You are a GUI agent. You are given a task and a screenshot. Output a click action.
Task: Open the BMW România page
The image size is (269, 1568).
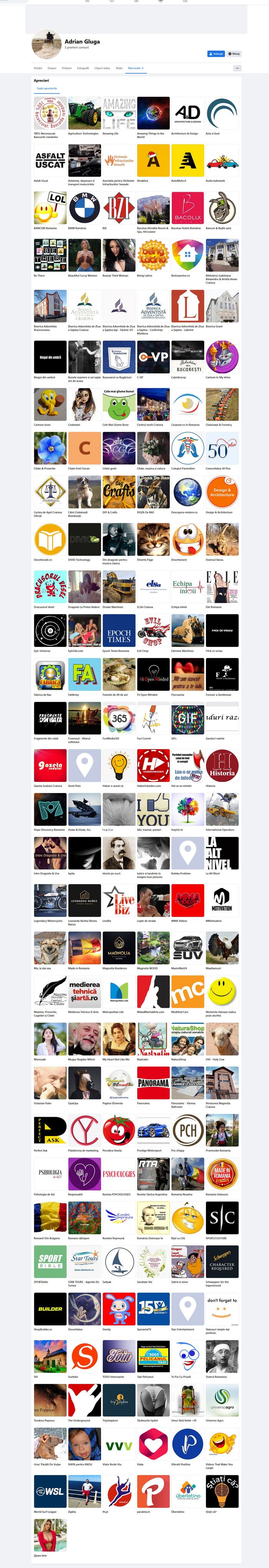pos(85,208)
